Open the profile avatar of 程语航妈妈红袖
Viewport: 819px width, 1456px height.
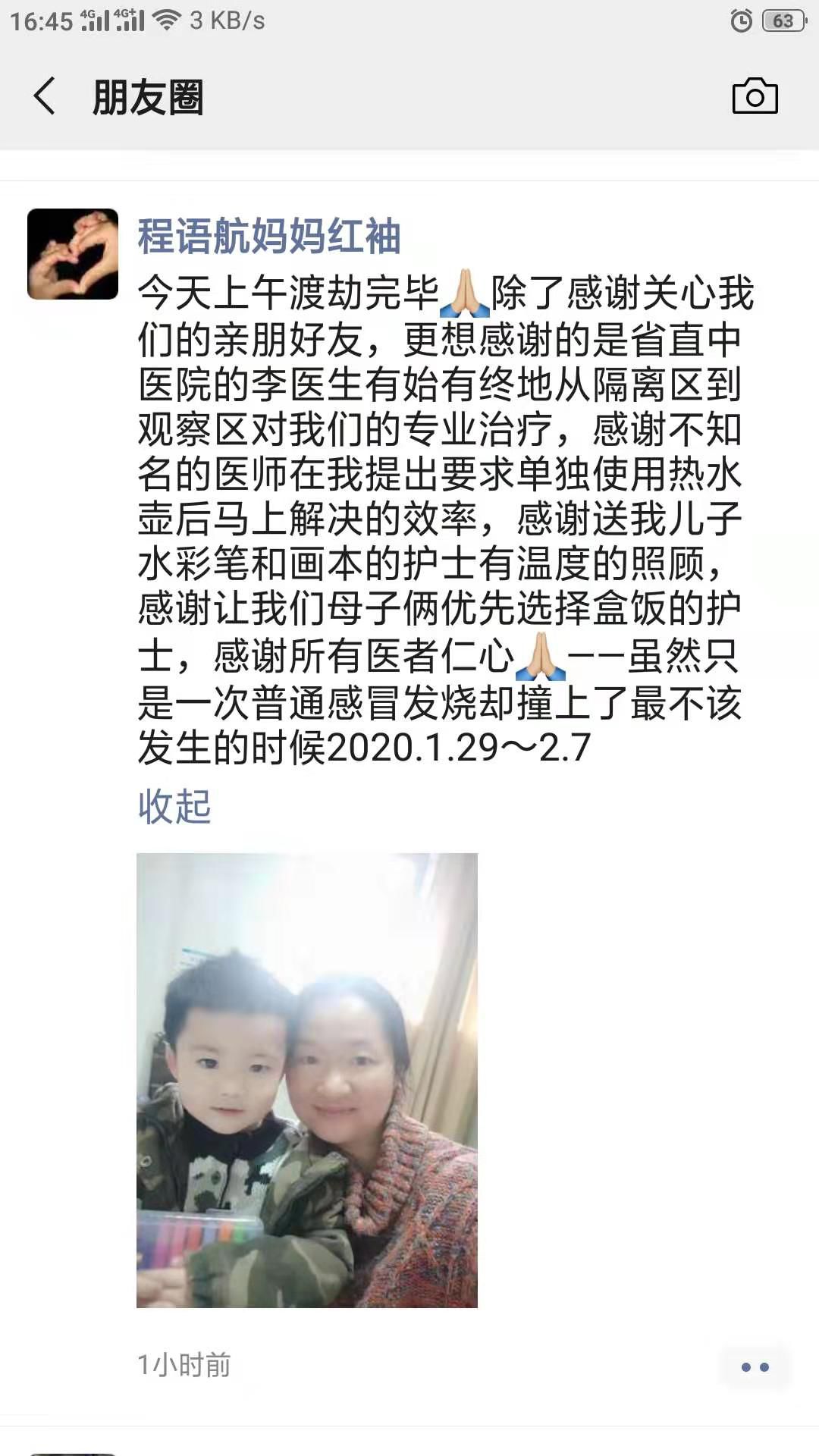[73, 254]
